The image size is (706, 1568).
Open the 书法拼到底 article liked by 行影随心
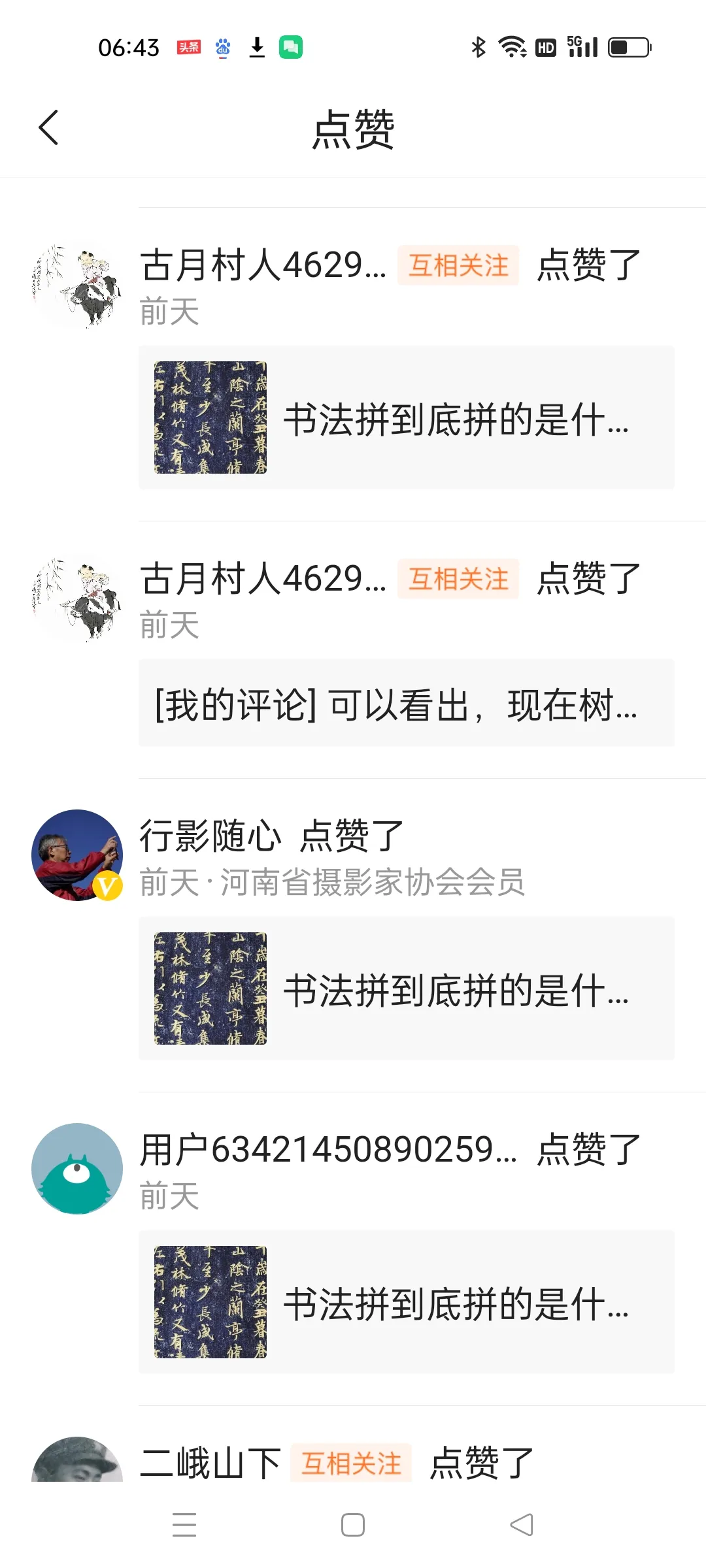406,988
